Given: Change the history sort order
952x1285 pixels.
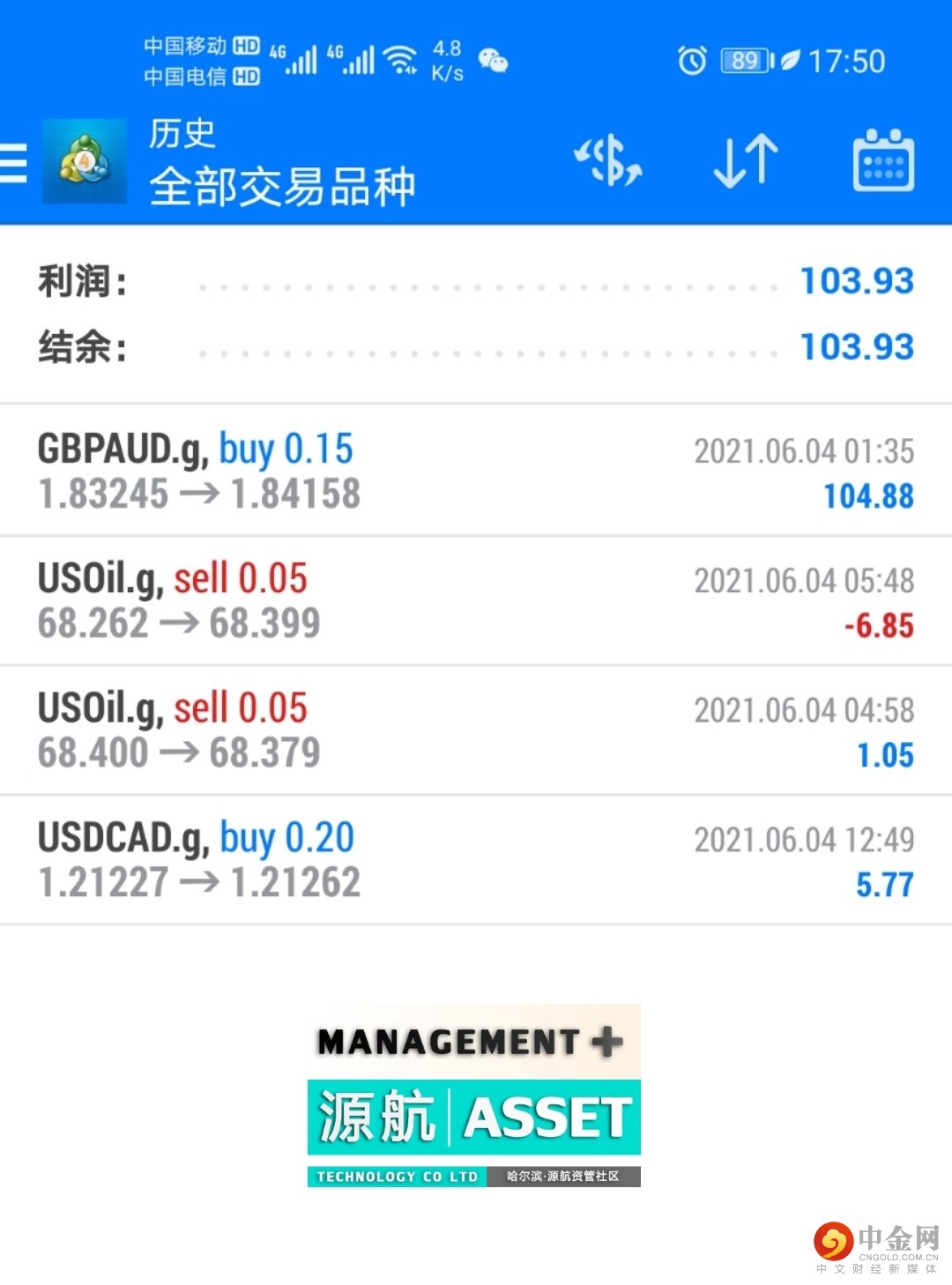Looking at the screenshot, I should [x=746, y=161].
